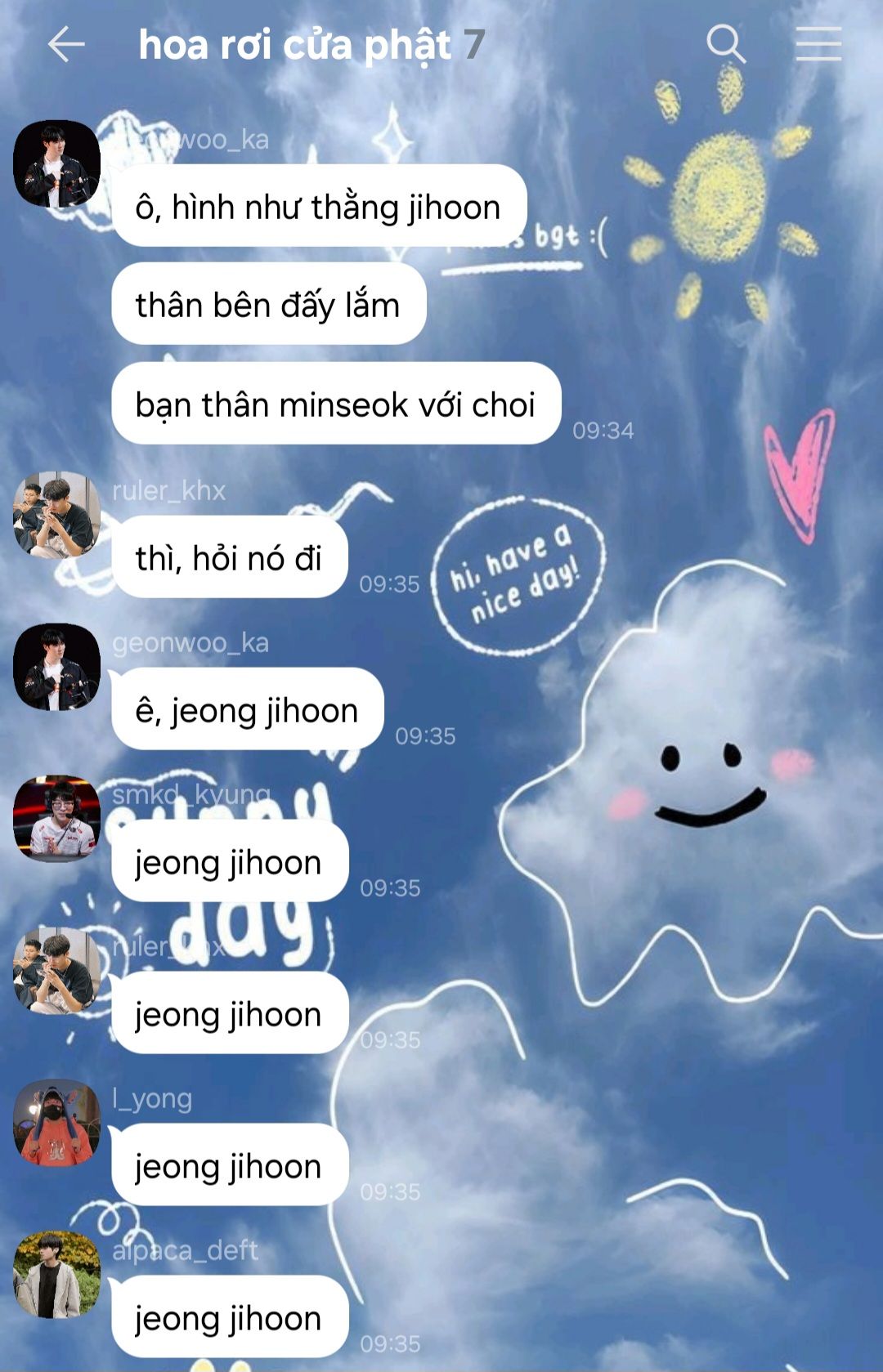Tap ruler_khx's avatar above 'thì, hỏi nó đi'
Viewport: 883px width, 1372px height.
click(x=56, y=514)
